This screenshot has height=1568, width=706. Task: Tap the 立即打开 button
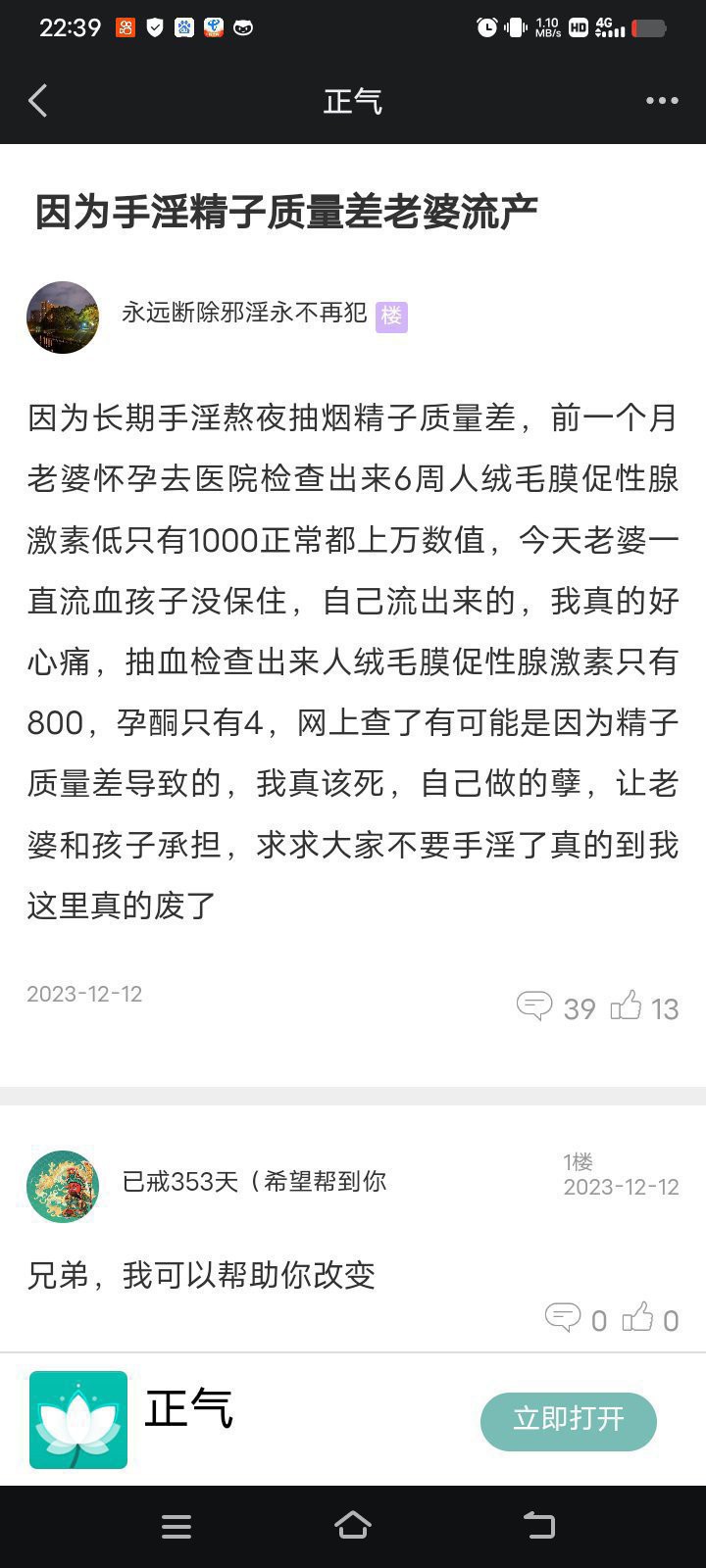pyautogui.click(x=568, y=1420)
